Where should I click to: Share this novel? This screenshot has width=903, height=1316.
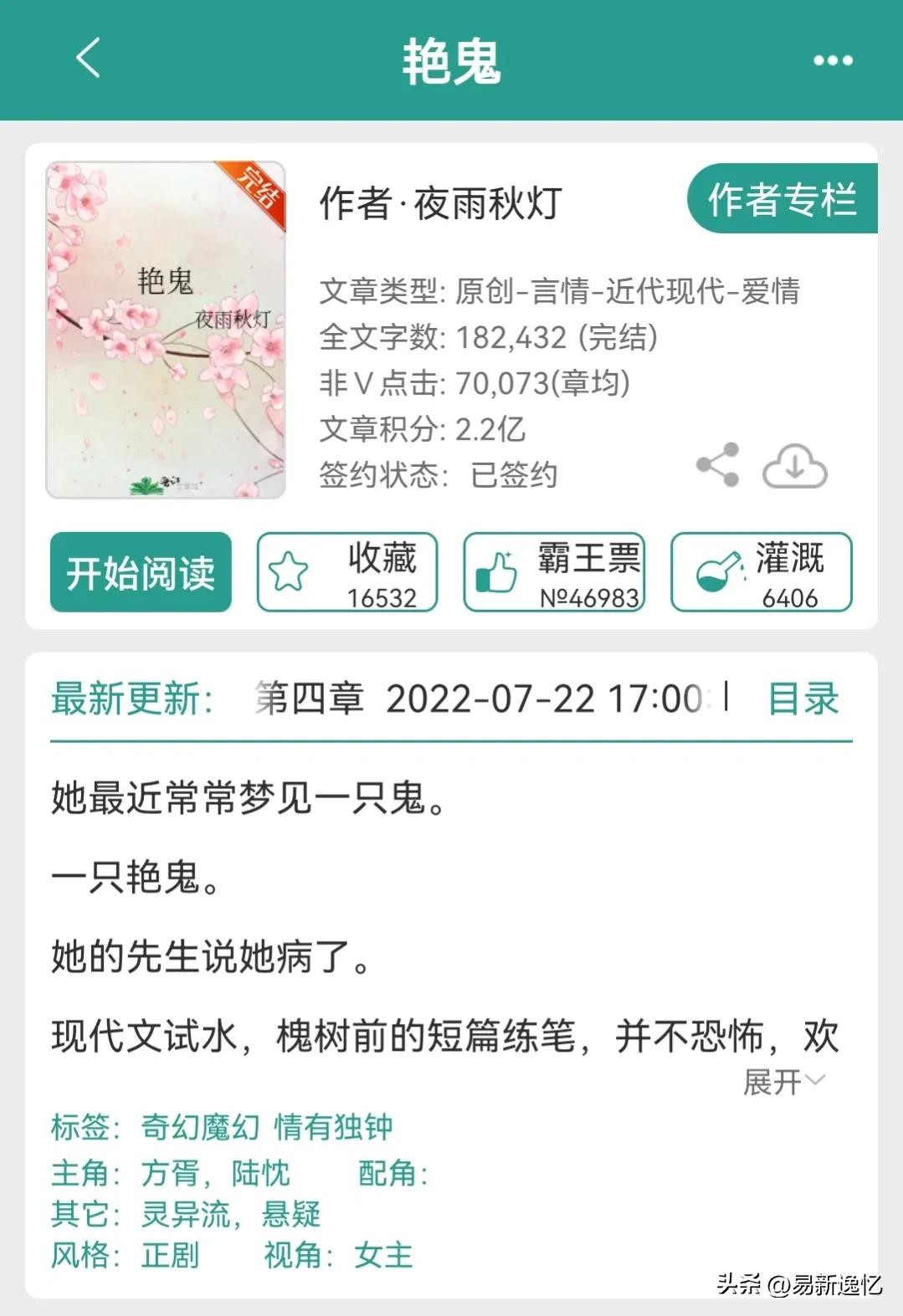(718, 465)
